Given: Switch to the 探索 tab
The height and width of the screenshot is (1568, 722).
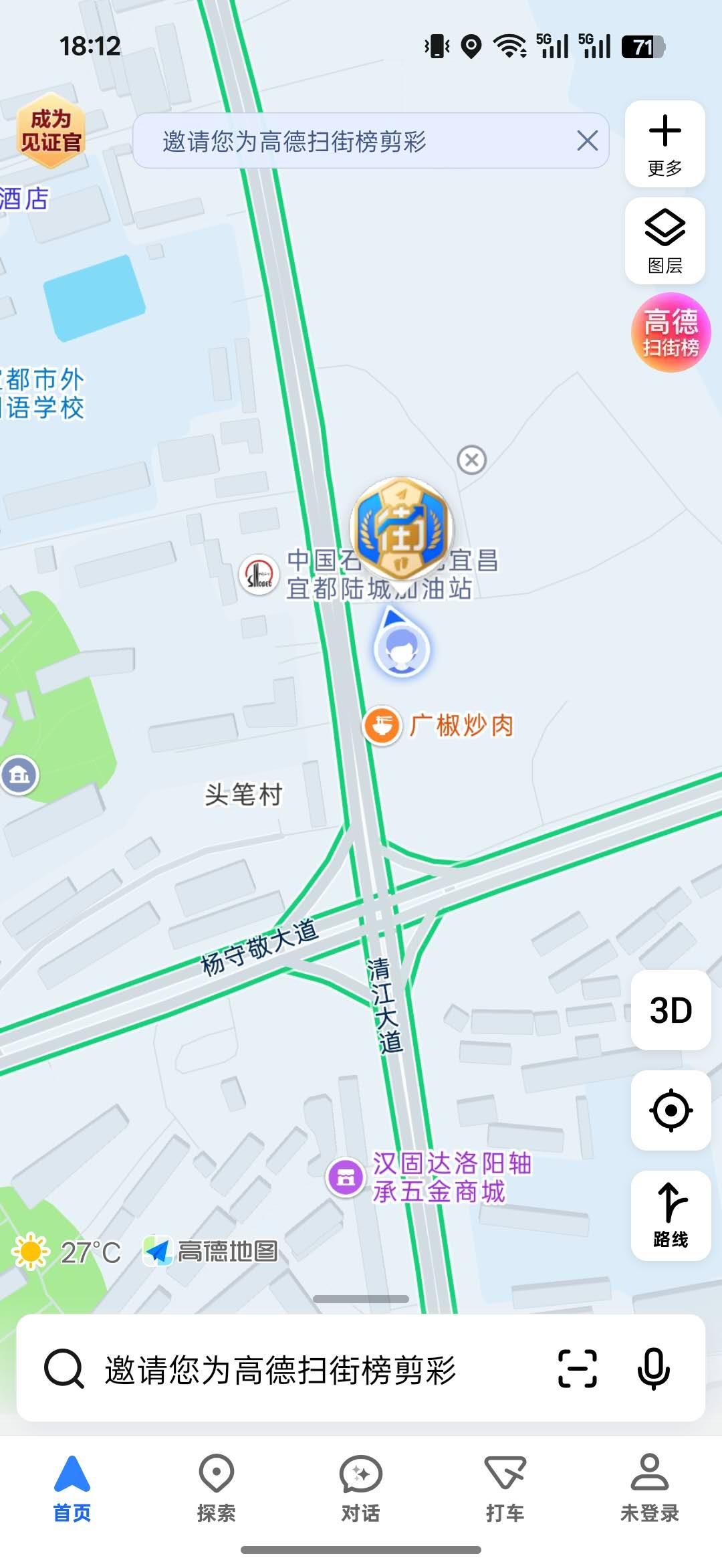Looking at the screenshot, I should click(217, 1488).
